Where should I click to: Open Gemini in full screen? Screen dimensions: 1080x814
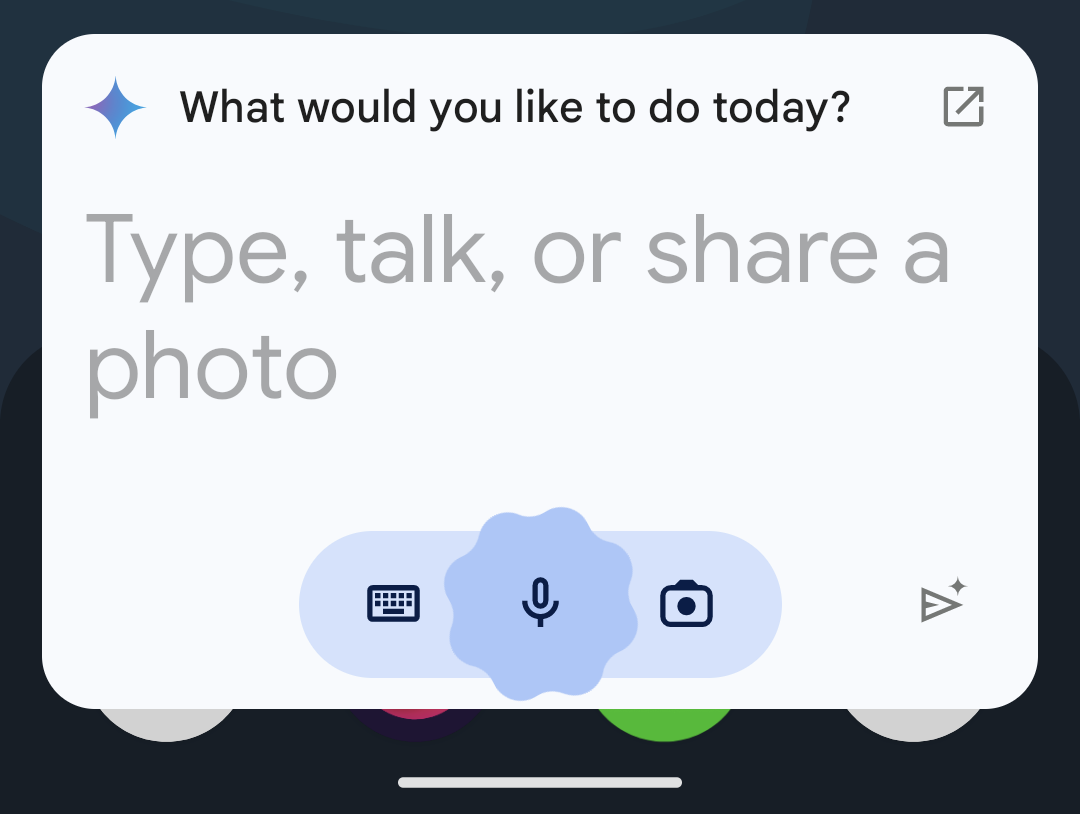click(x=964, y=107)
